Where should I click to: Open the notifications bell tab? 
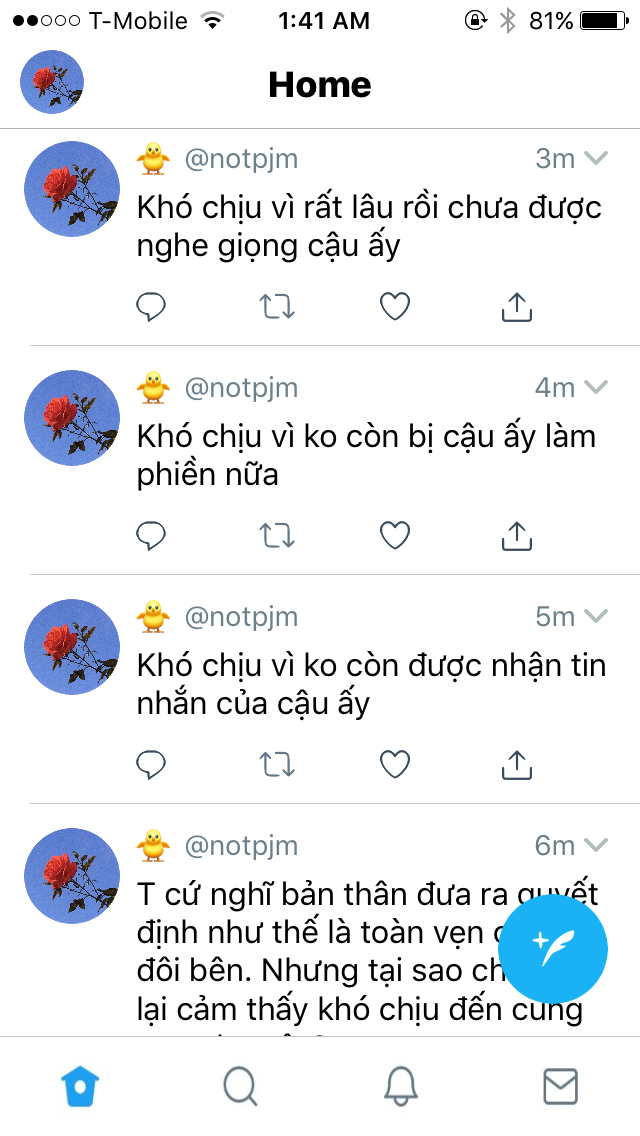click(x=400, y=1087)
